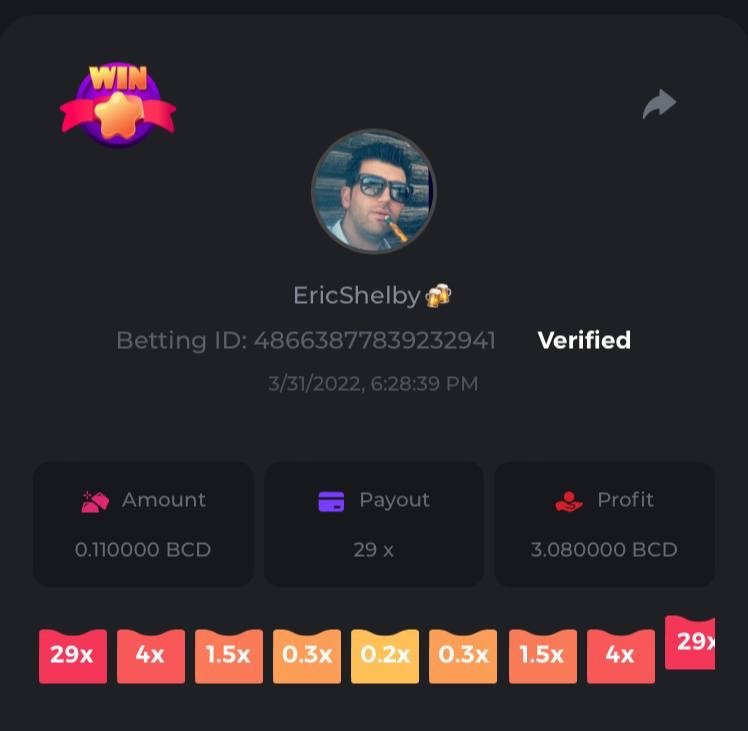Open EricShelby's profile avatar
This screenshot has width=748, height=731.
(374, 191)
